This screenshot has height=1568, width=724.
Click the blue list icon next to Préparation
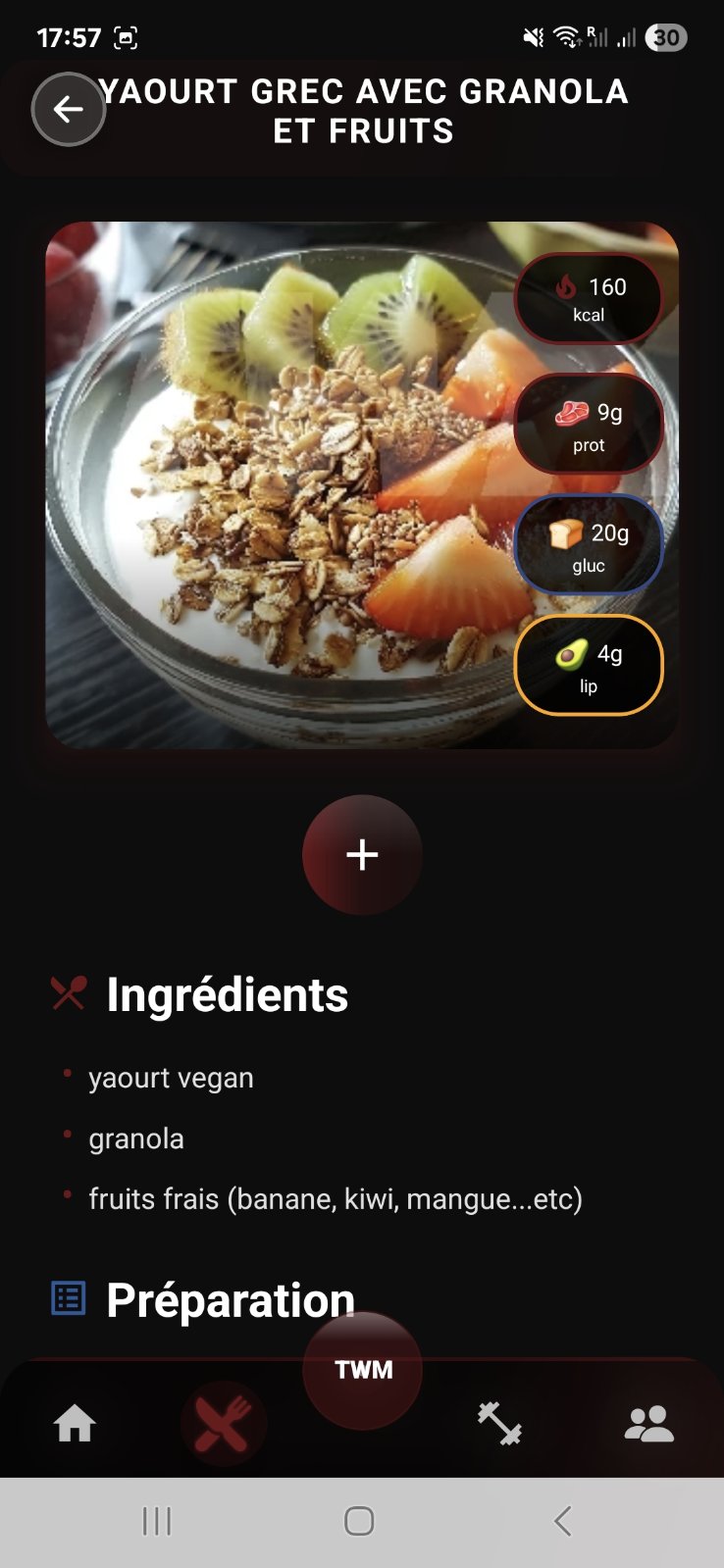coord(67,1298)
